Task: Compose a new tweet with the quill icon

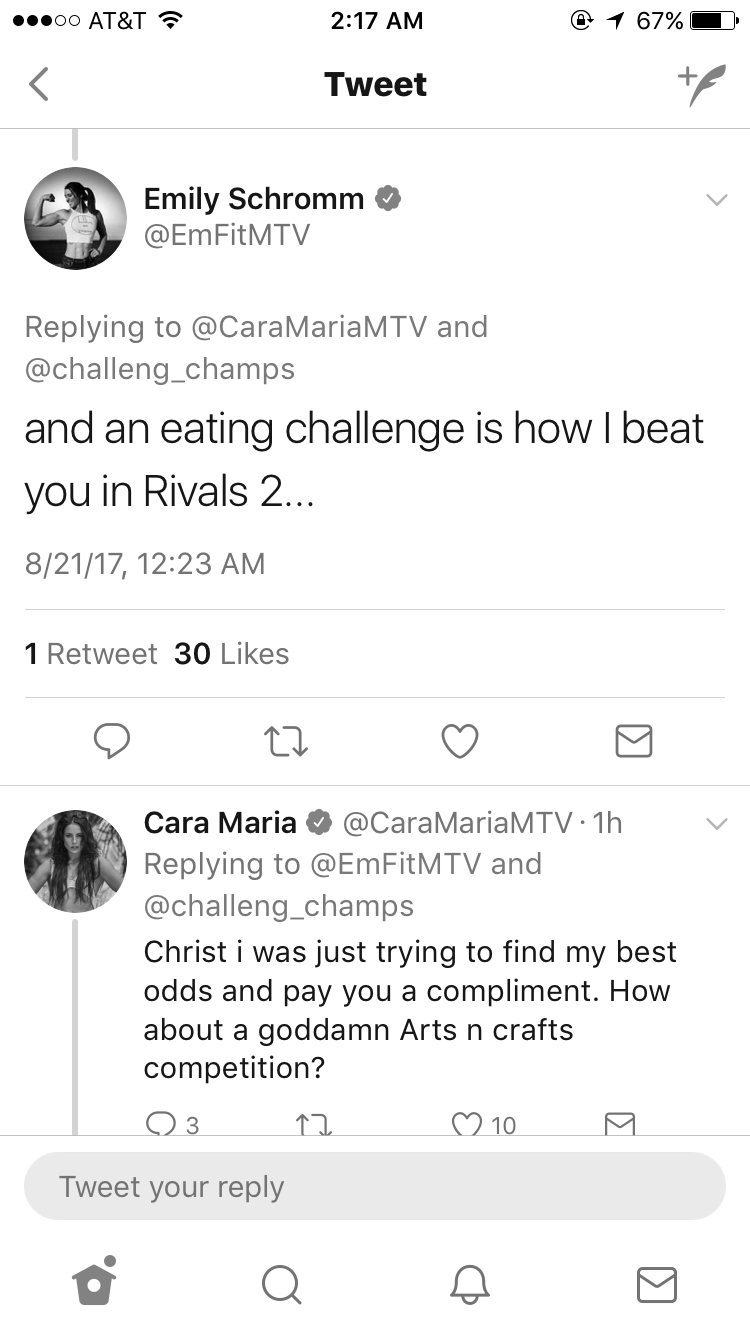Action: coord(700,86)
